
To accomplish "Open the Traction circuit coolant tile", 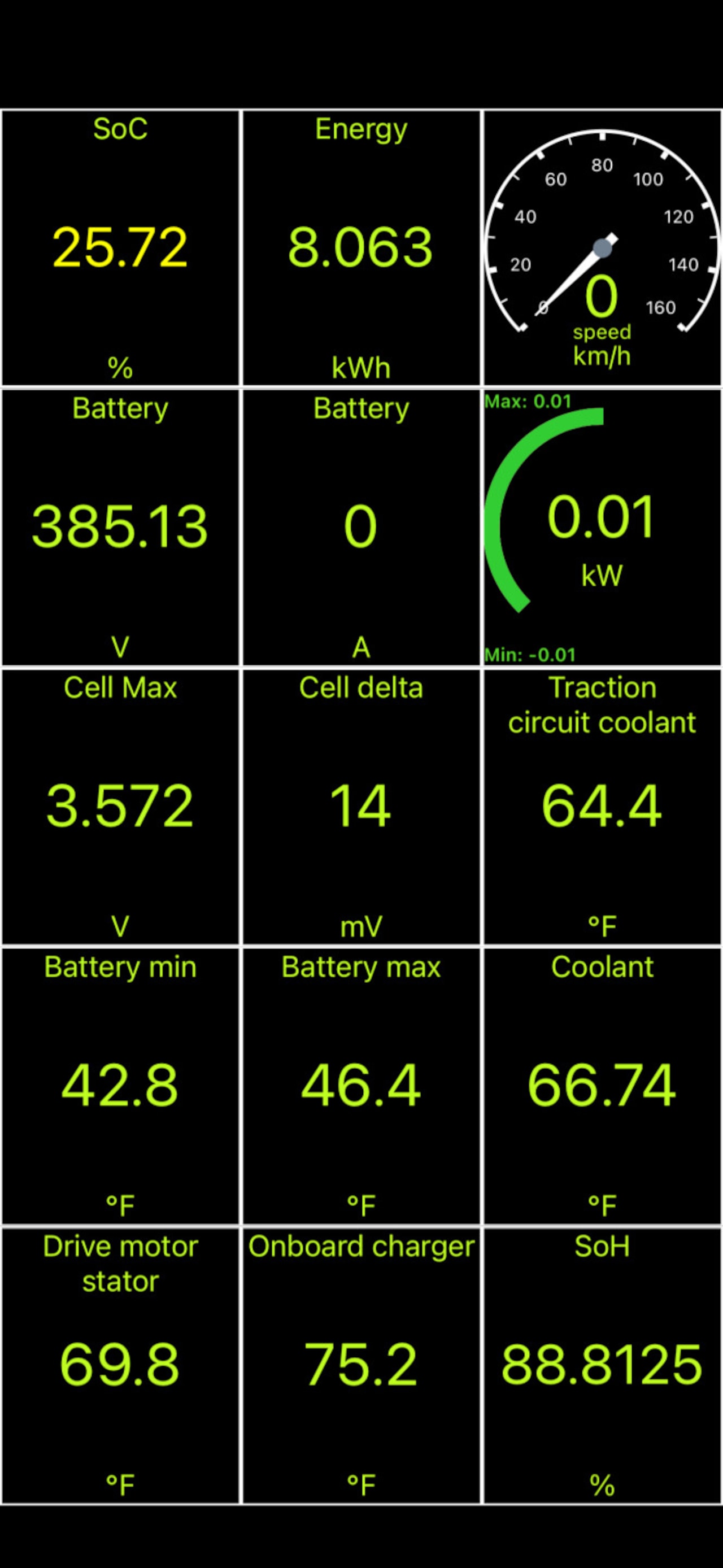I will click(x=602, y=806).
